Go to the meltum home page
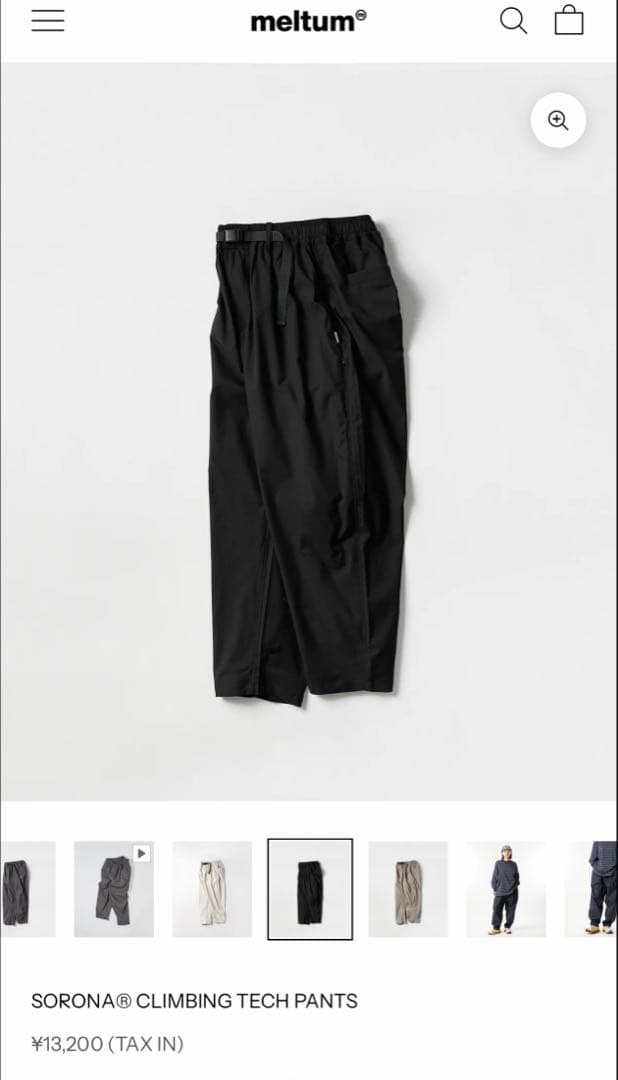Viewport: 618px width, 1080px height. (308, 20)
